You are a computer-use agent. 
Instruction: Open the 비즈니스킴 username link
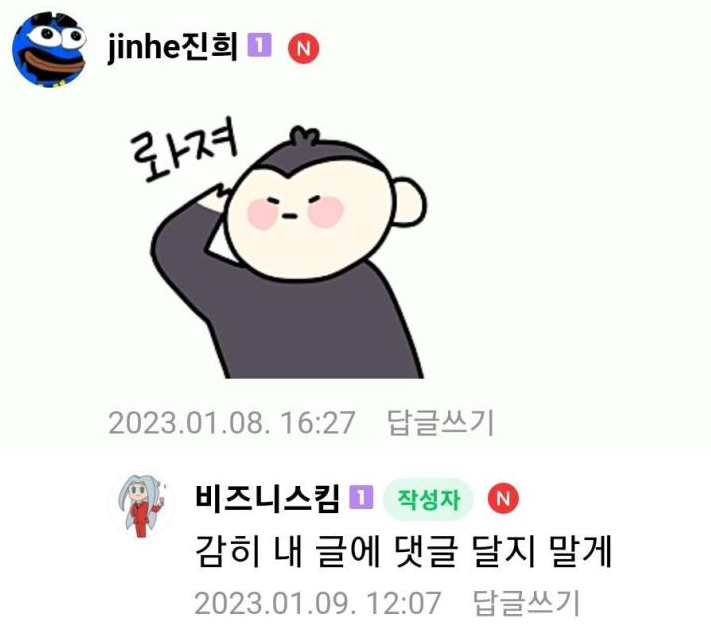click(x=267, y=498)
